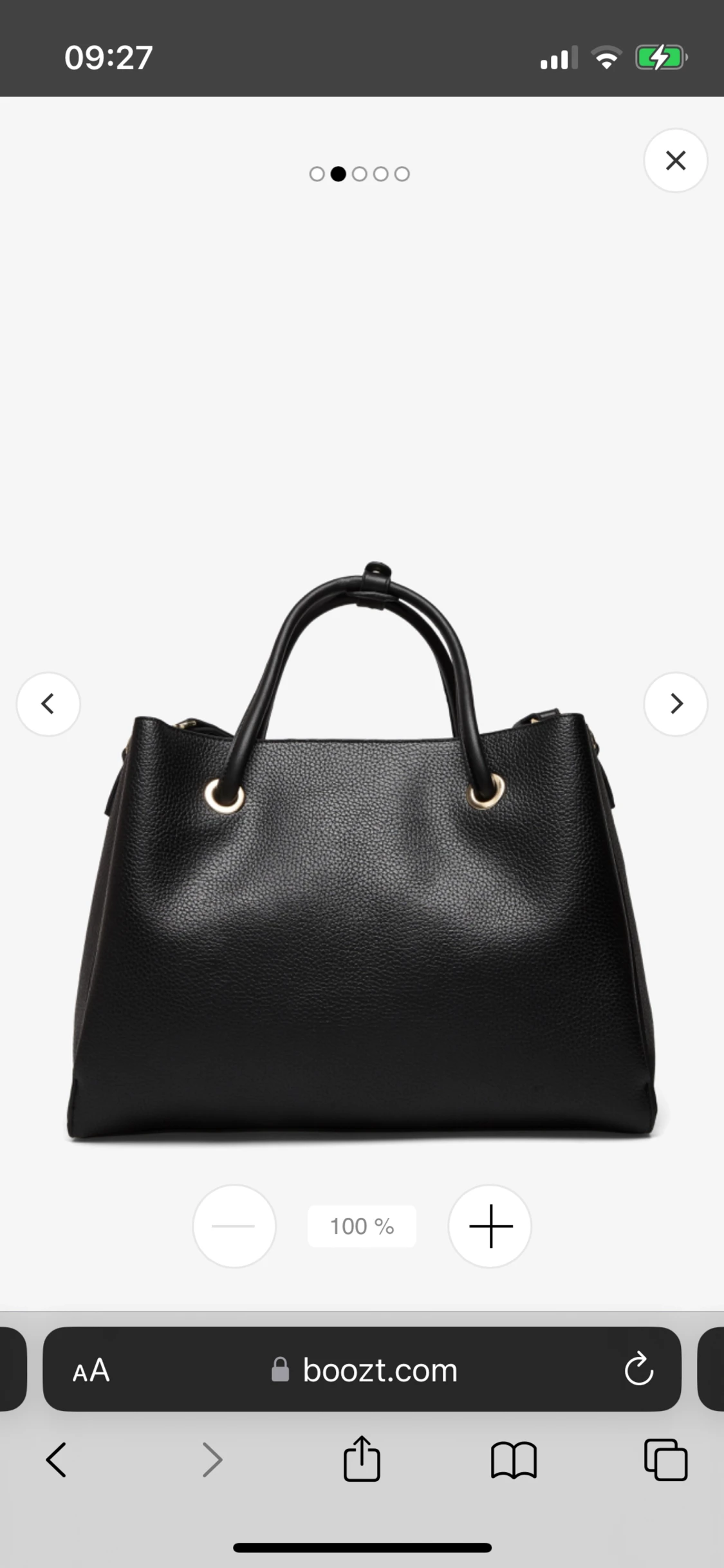Image resolution: width=724 pixels, height=1568 pixels.
Task: Show all open Safari tabs
Action: click(666, 1460)
